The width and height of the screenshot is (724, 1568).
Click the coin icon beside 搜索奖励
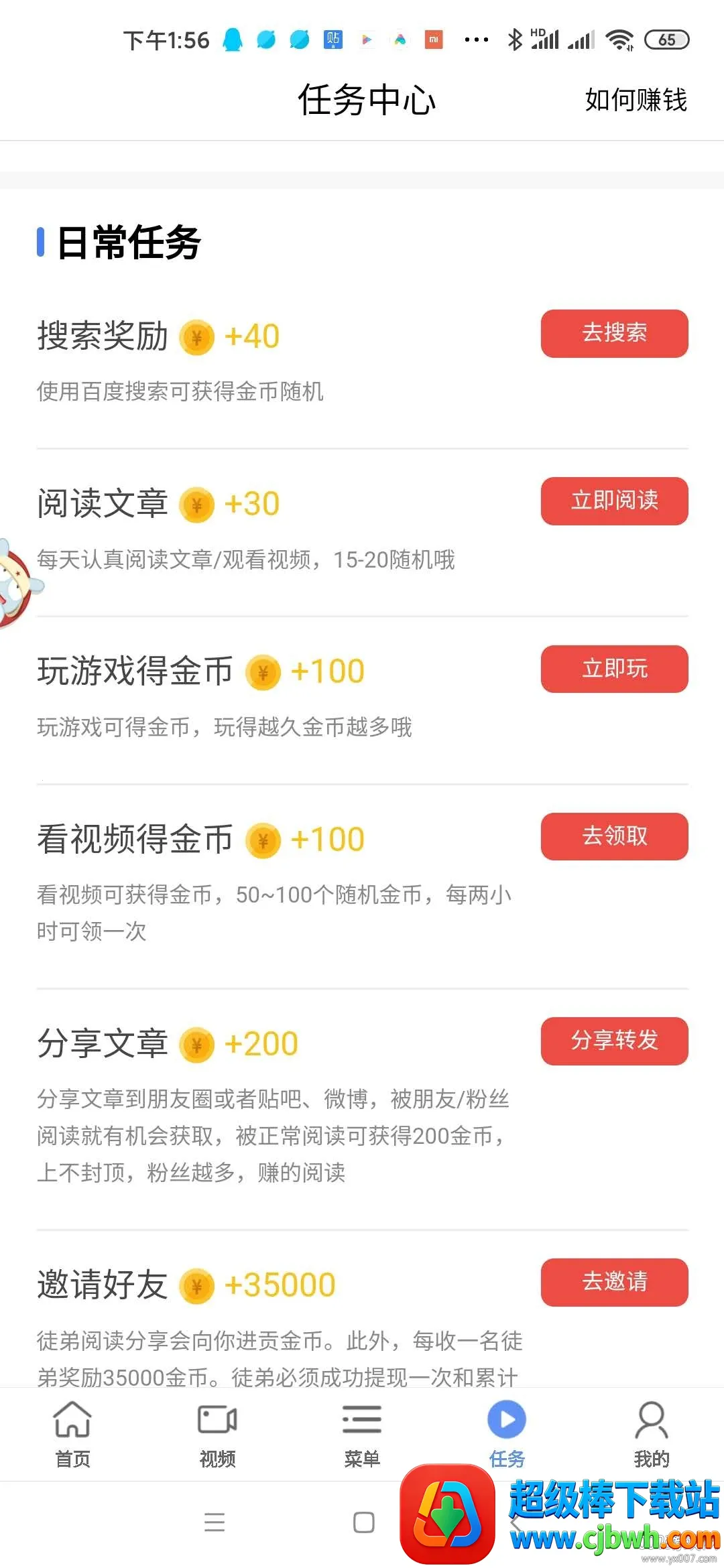(x=195, y=336)
